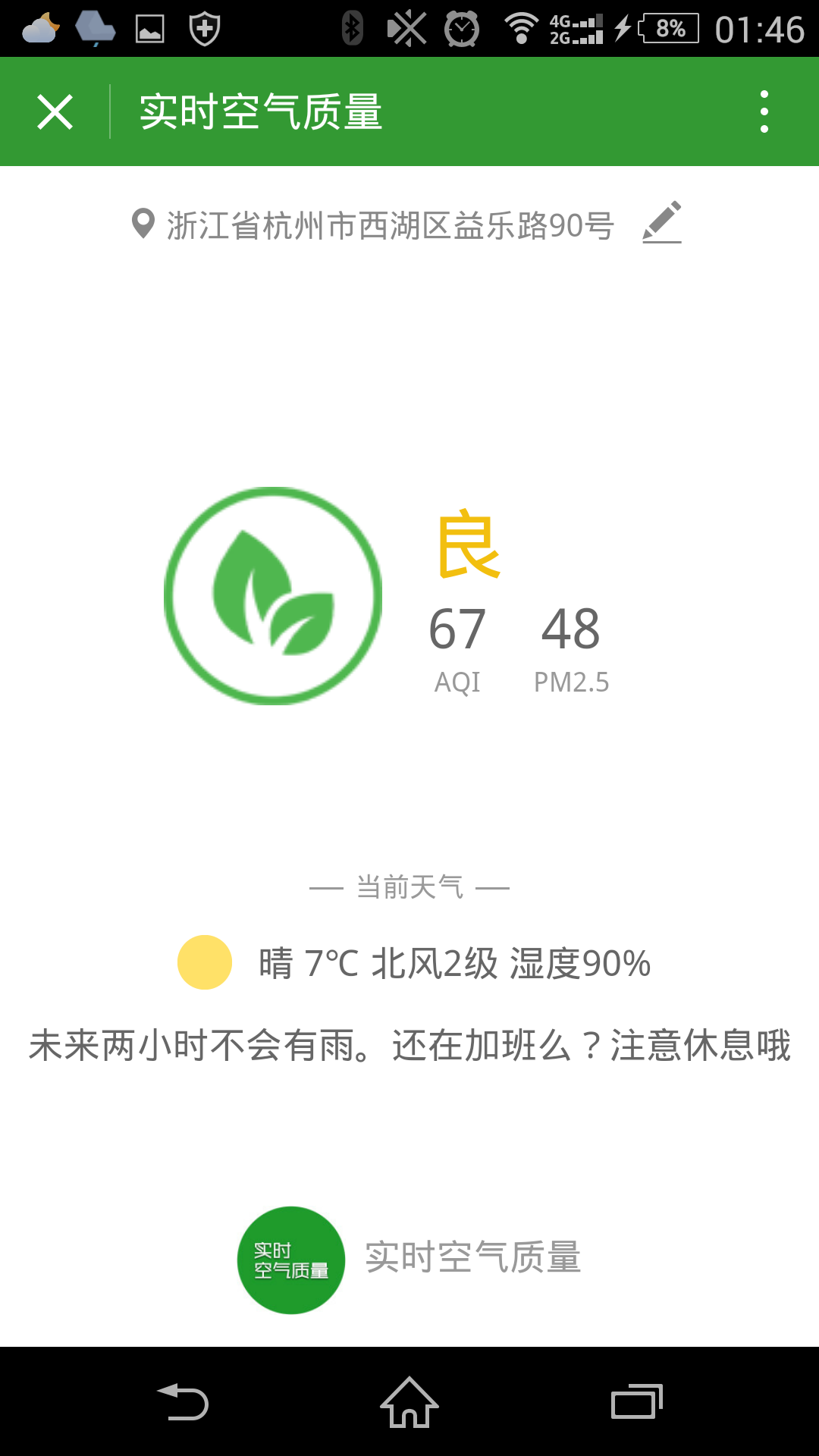Go back using the system back button

183,1401
